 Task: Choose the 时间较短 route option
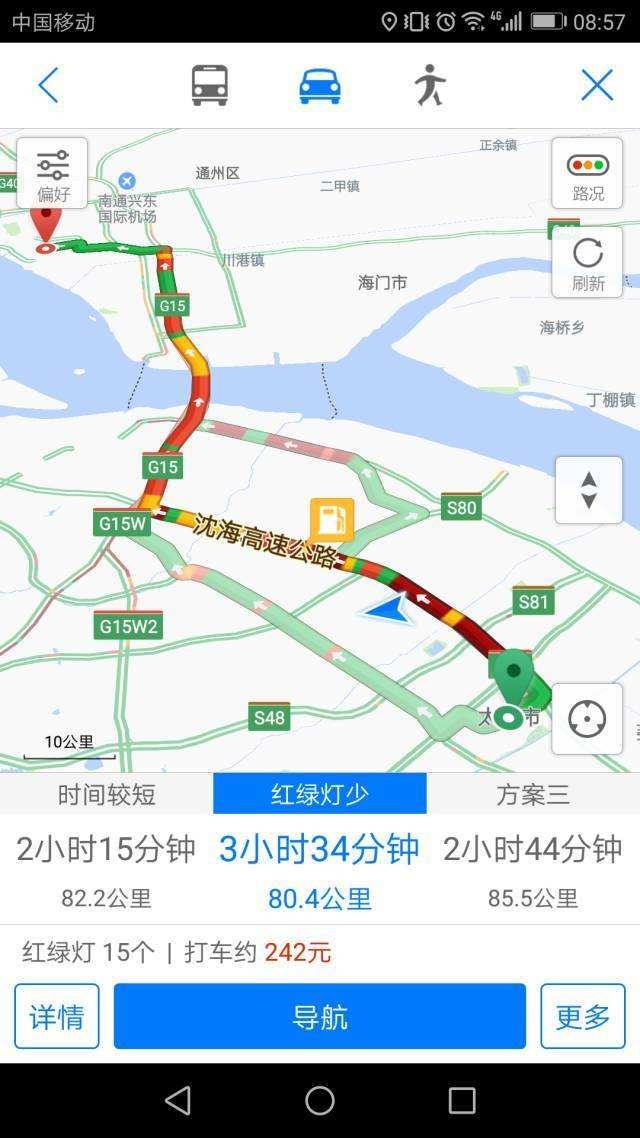(106, 794)
